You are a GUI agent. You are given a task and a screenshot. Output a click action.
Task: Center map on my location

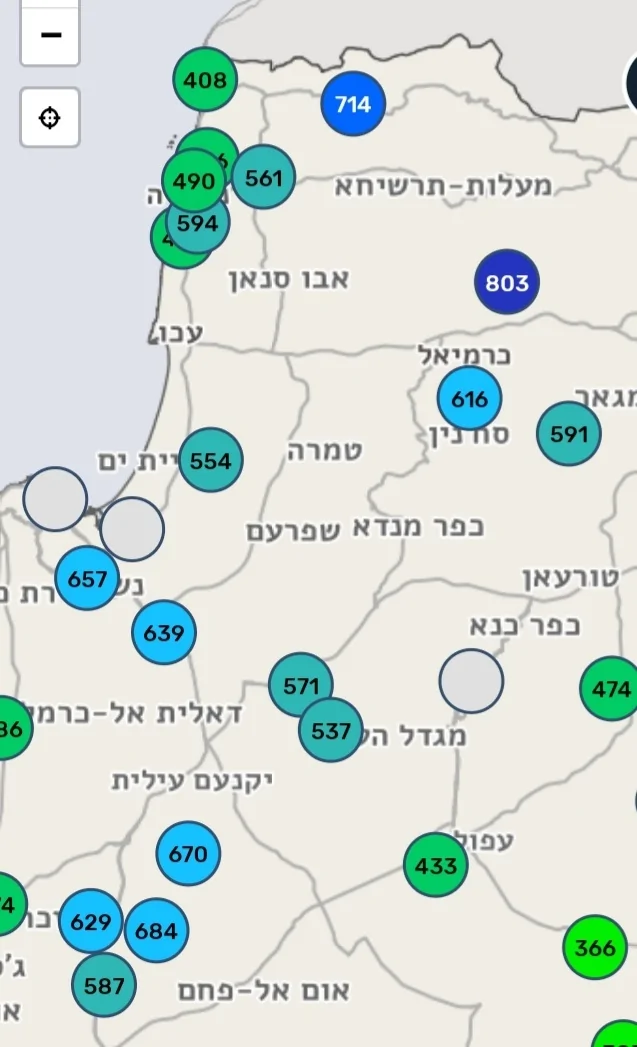50,118
